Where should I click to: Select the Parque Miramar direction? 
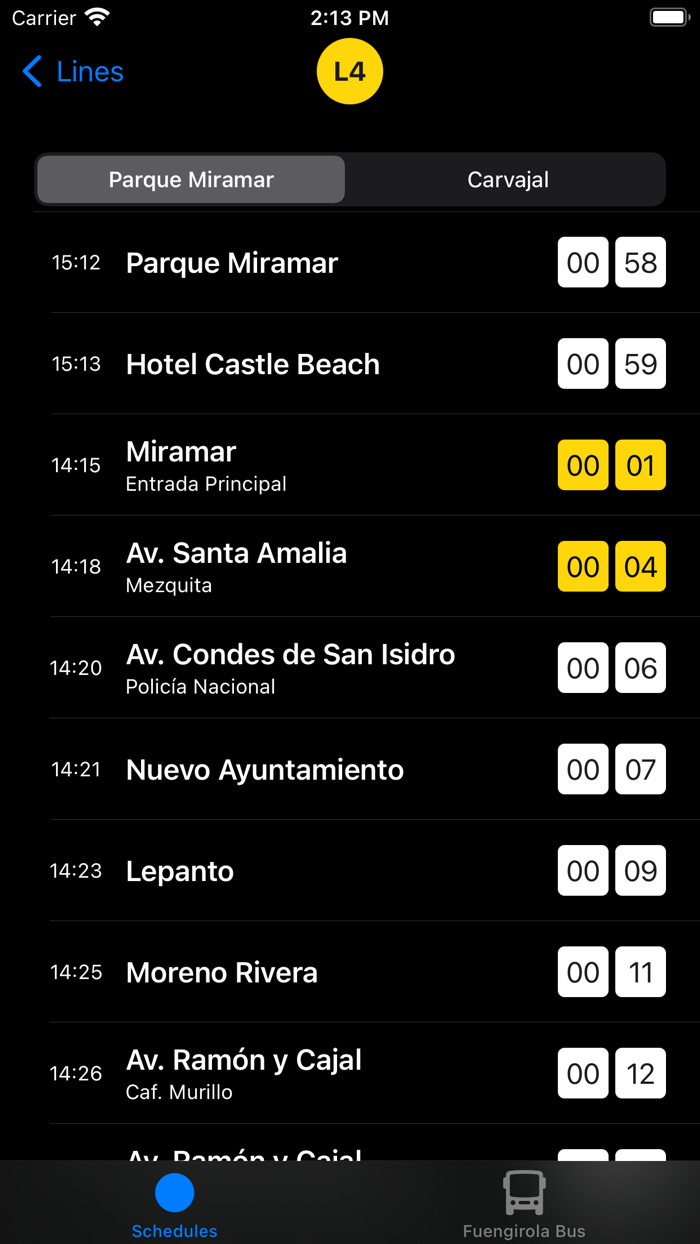[191, 180]
